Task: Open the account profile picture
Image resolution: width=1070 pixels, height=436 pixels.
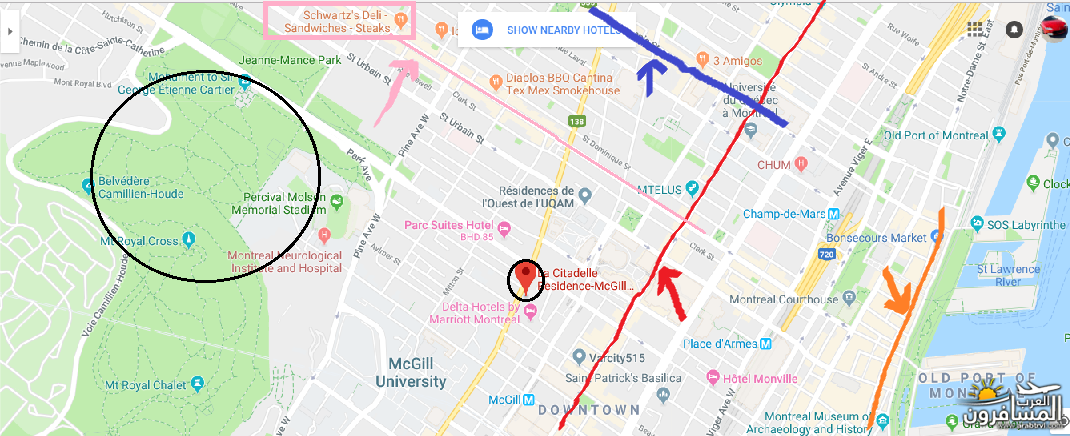Action: click(1053, 28)
